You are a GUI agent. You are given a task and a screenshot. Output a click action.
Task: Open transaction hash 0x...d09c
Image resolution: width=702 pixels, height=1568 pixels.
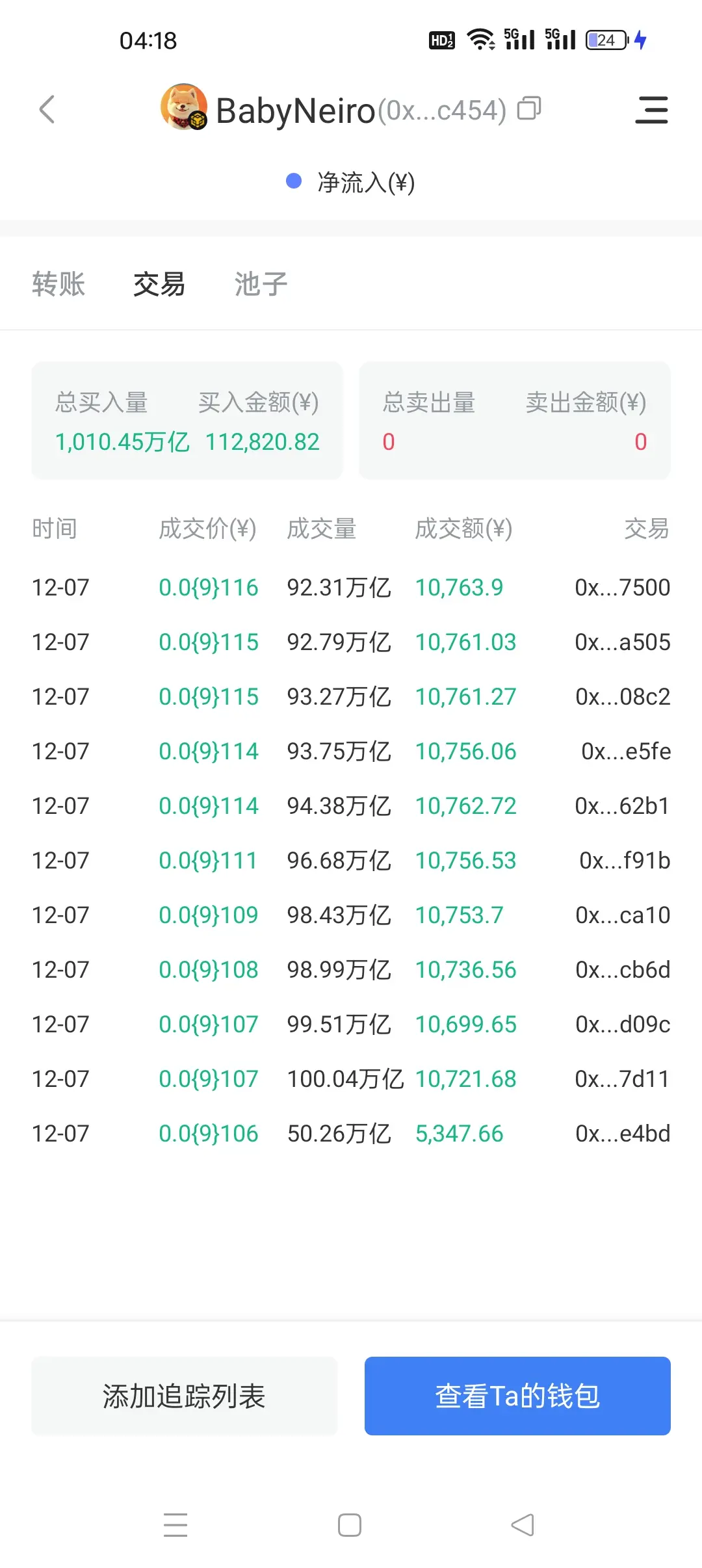(x=622, y=1025)
